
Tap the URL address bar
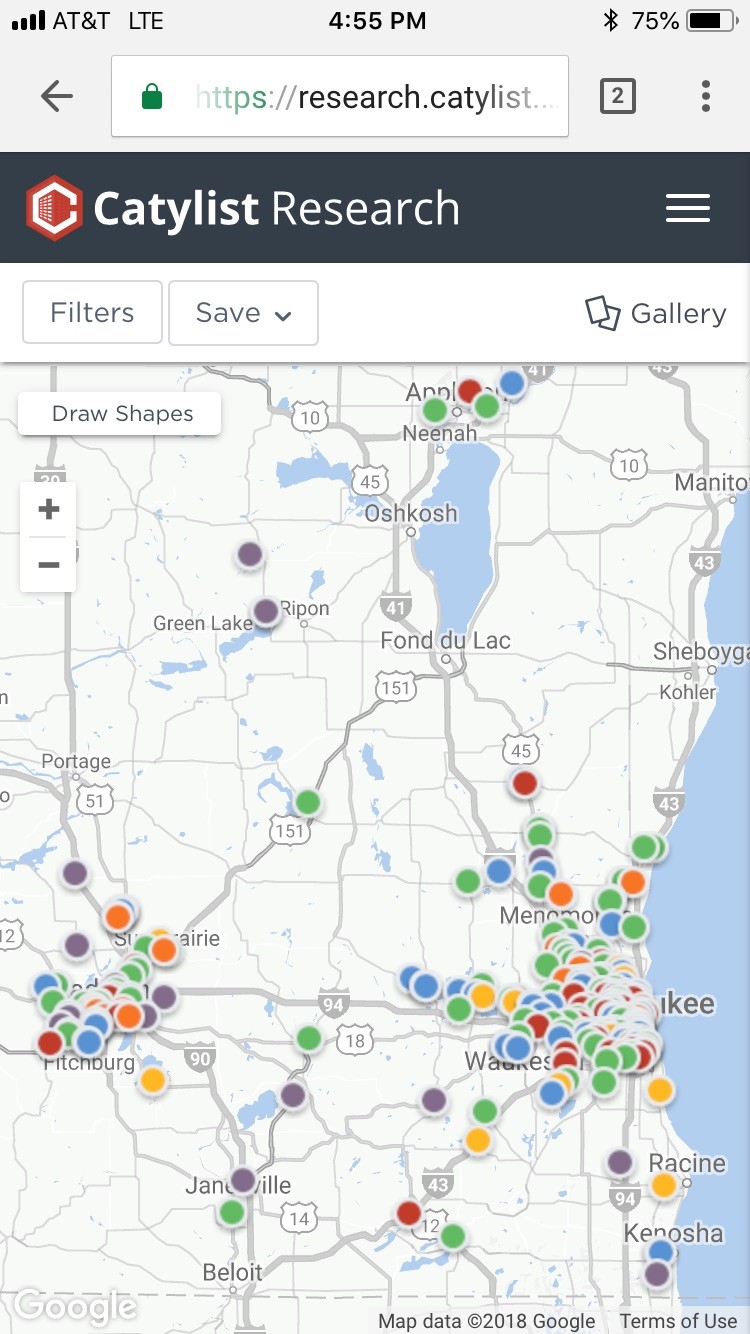[340, 96]
